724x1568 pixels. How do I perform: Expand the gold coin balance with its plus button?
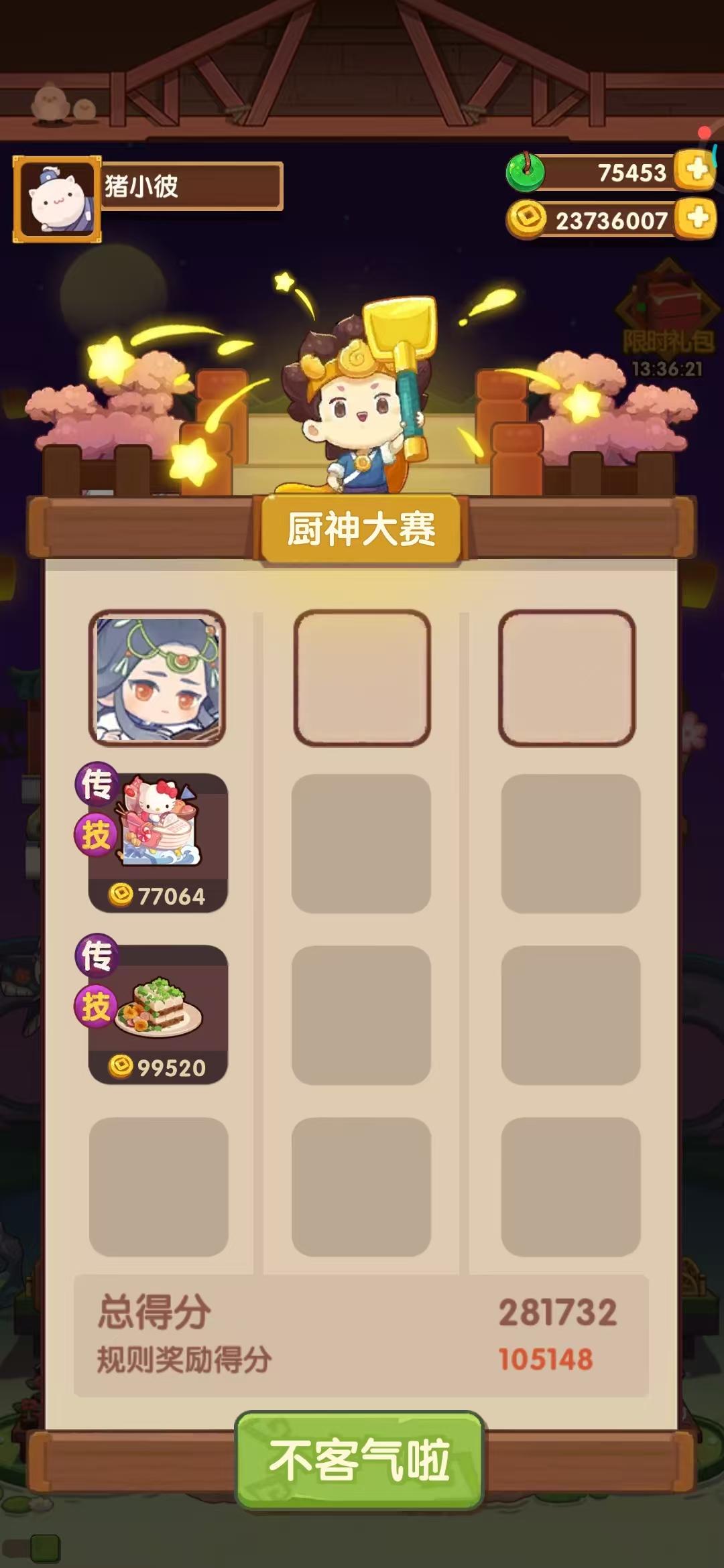click(696, 218)
